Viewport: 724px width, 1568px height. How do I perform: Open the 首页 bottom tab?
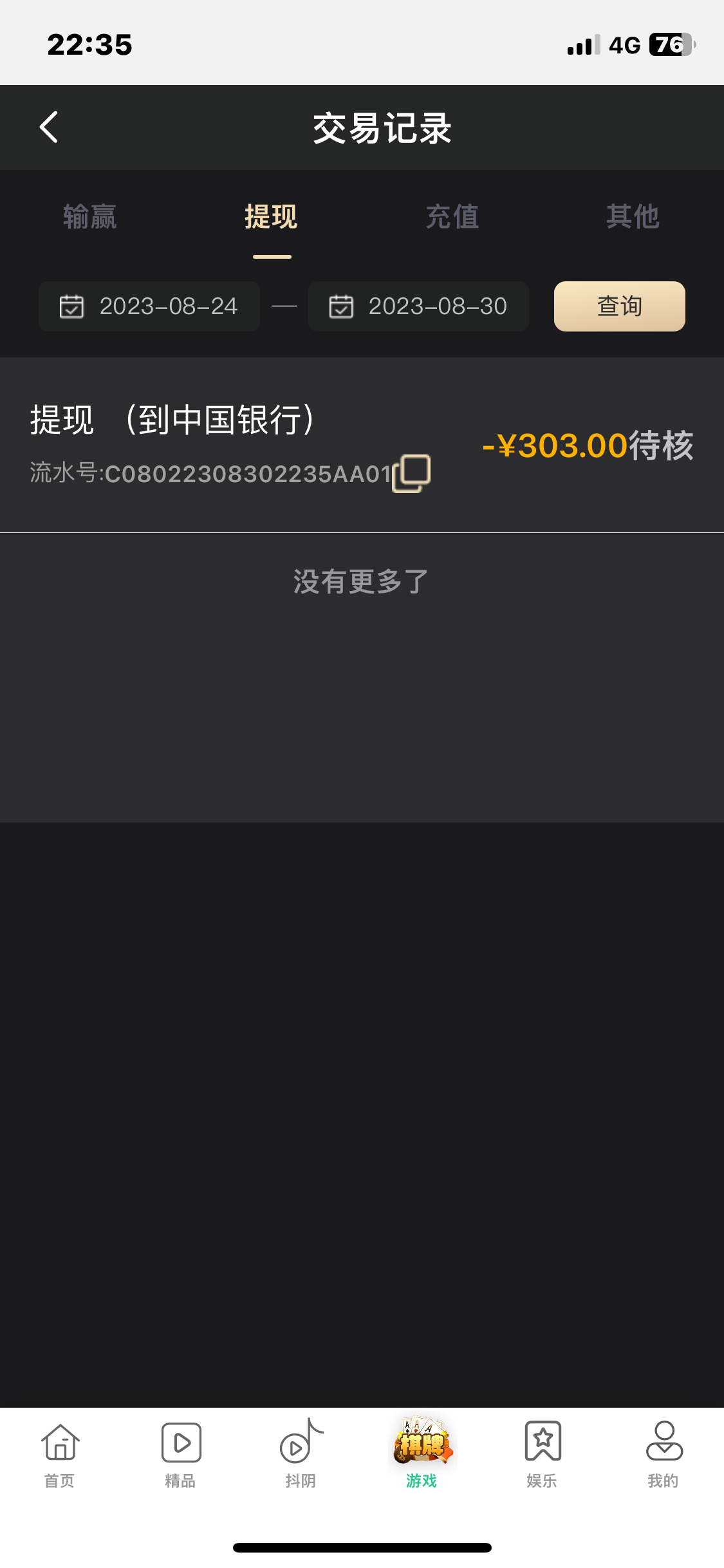click(x=60, y=1455)
